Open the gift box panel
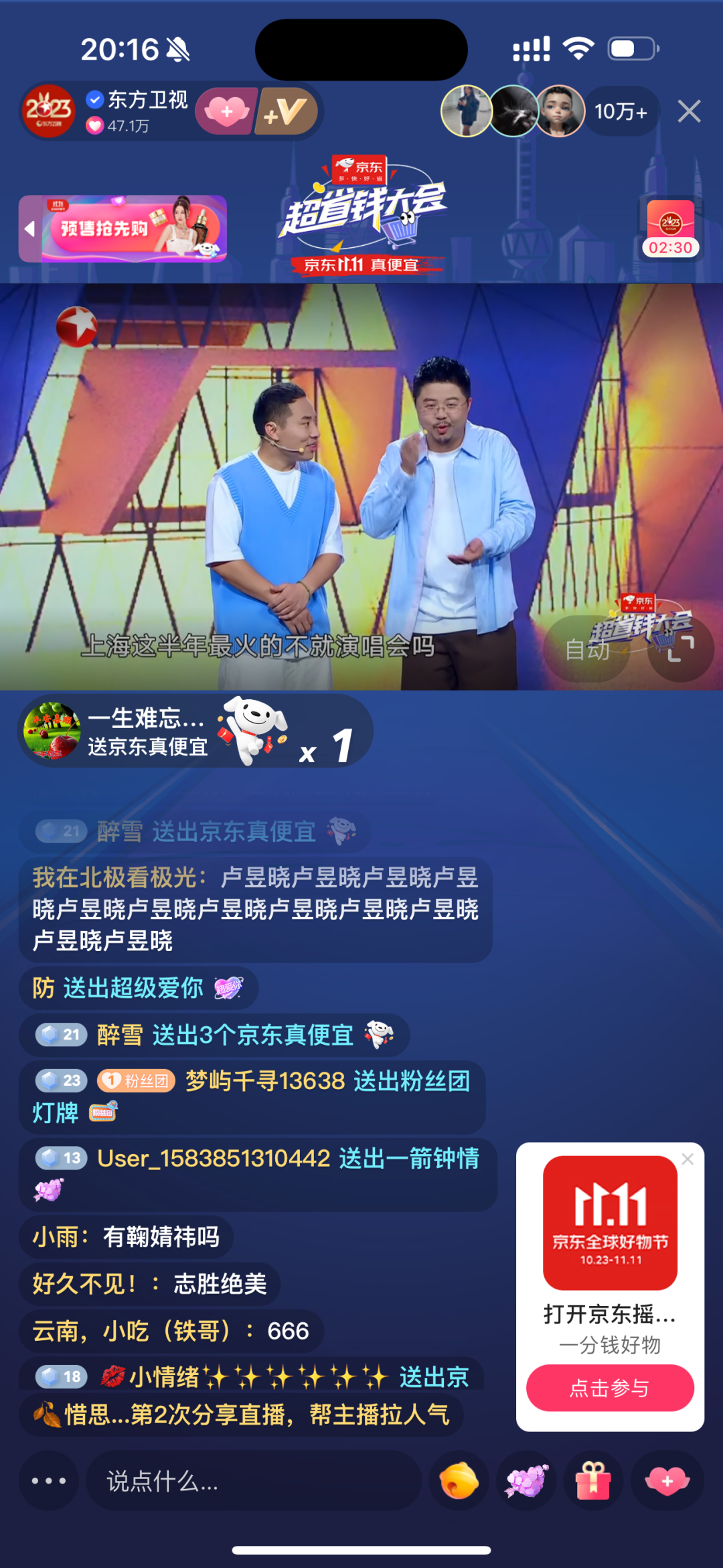The image size is (723, 1568). pyautogui.click(x=593, y=1480)
